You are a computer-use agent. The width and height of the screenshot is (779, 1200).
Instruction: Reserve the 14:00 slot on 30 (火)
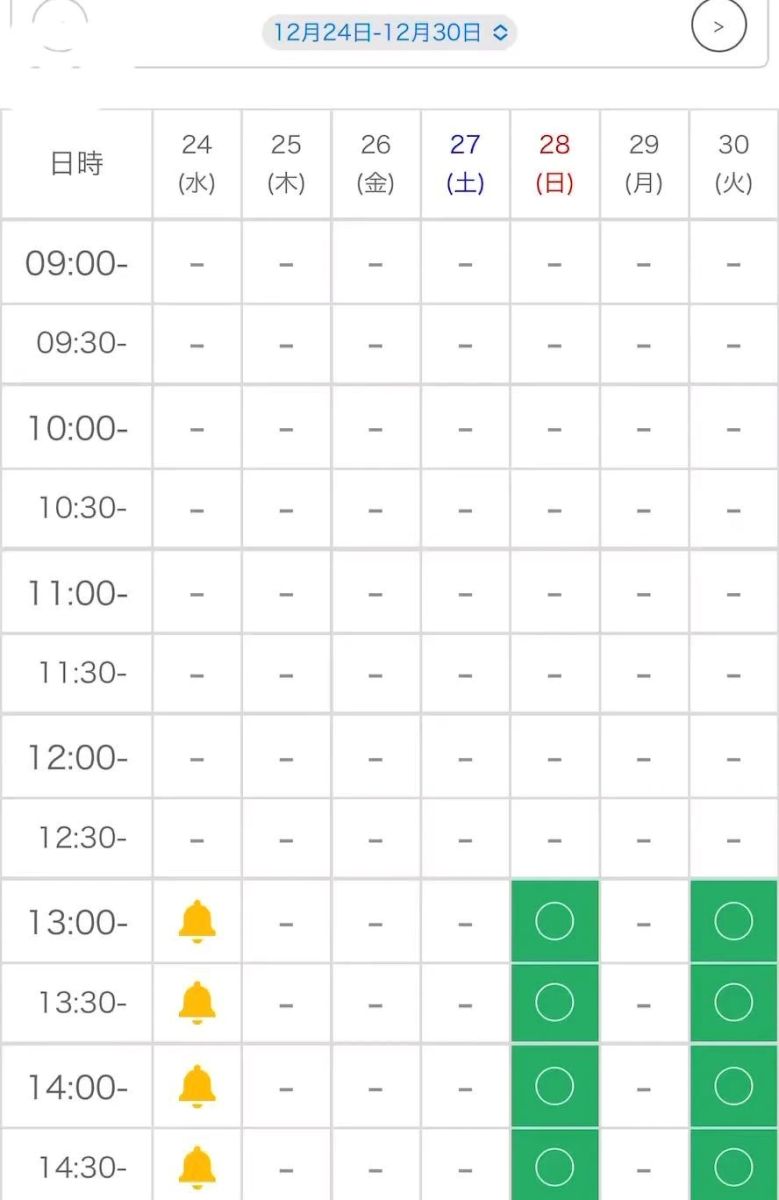(733, 1085)
